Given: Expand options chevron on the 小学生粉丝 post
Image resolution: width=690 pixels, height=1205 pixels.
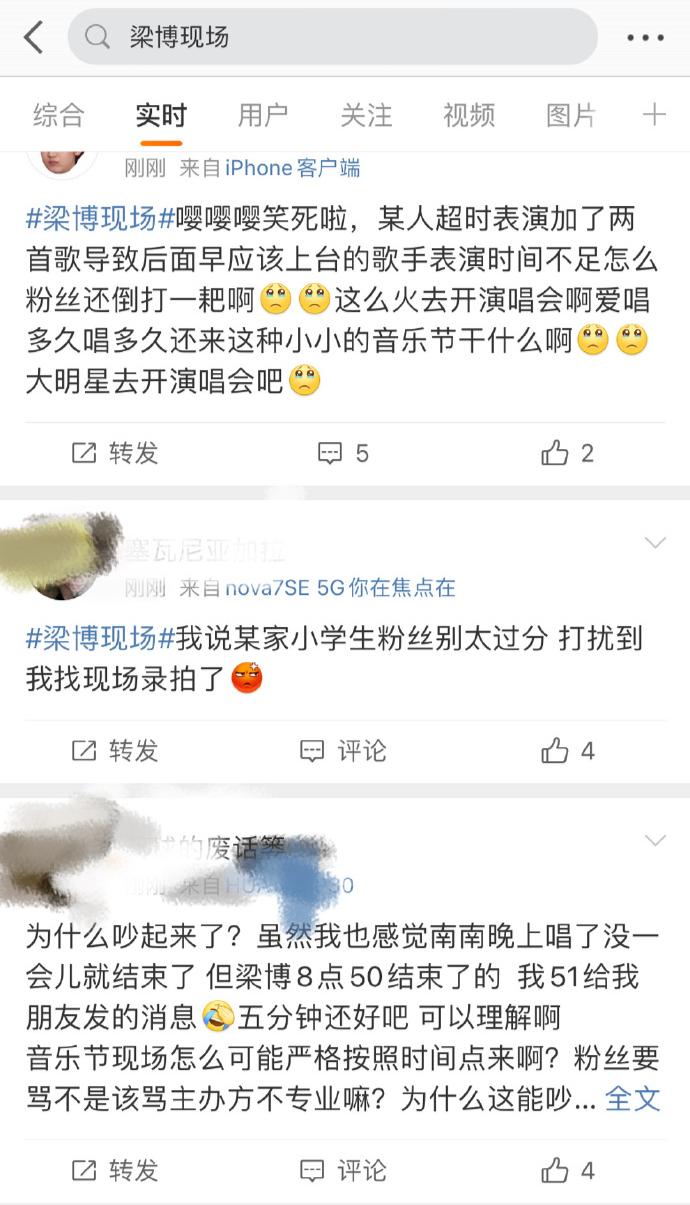Looking at the screenshot, I should click(655, 543).
